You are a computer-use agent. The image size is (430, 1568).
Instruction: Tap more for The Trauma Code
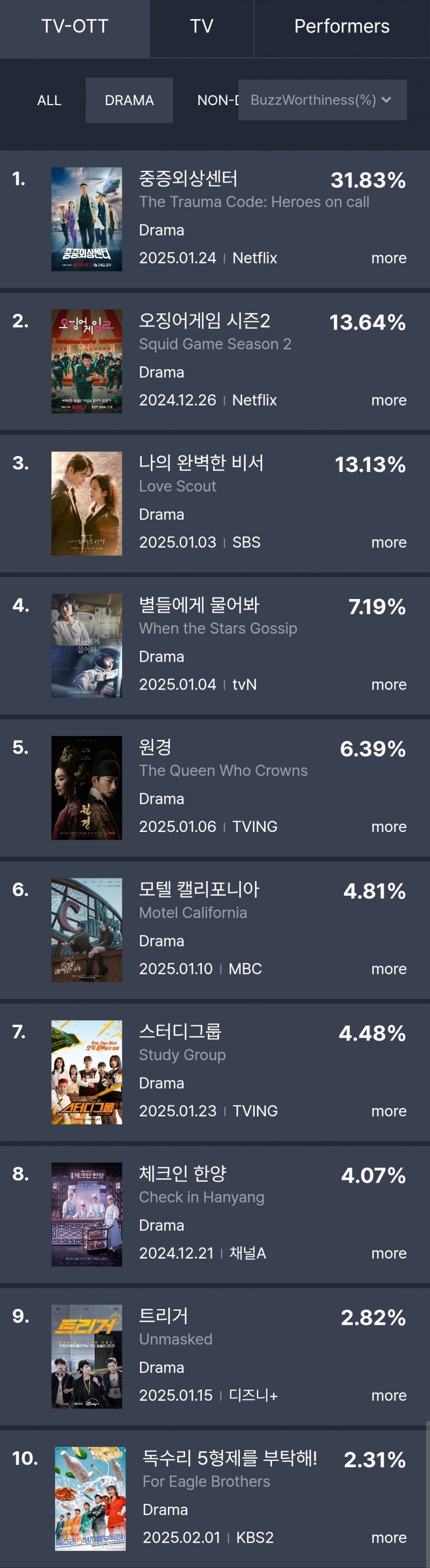(389, 258)
